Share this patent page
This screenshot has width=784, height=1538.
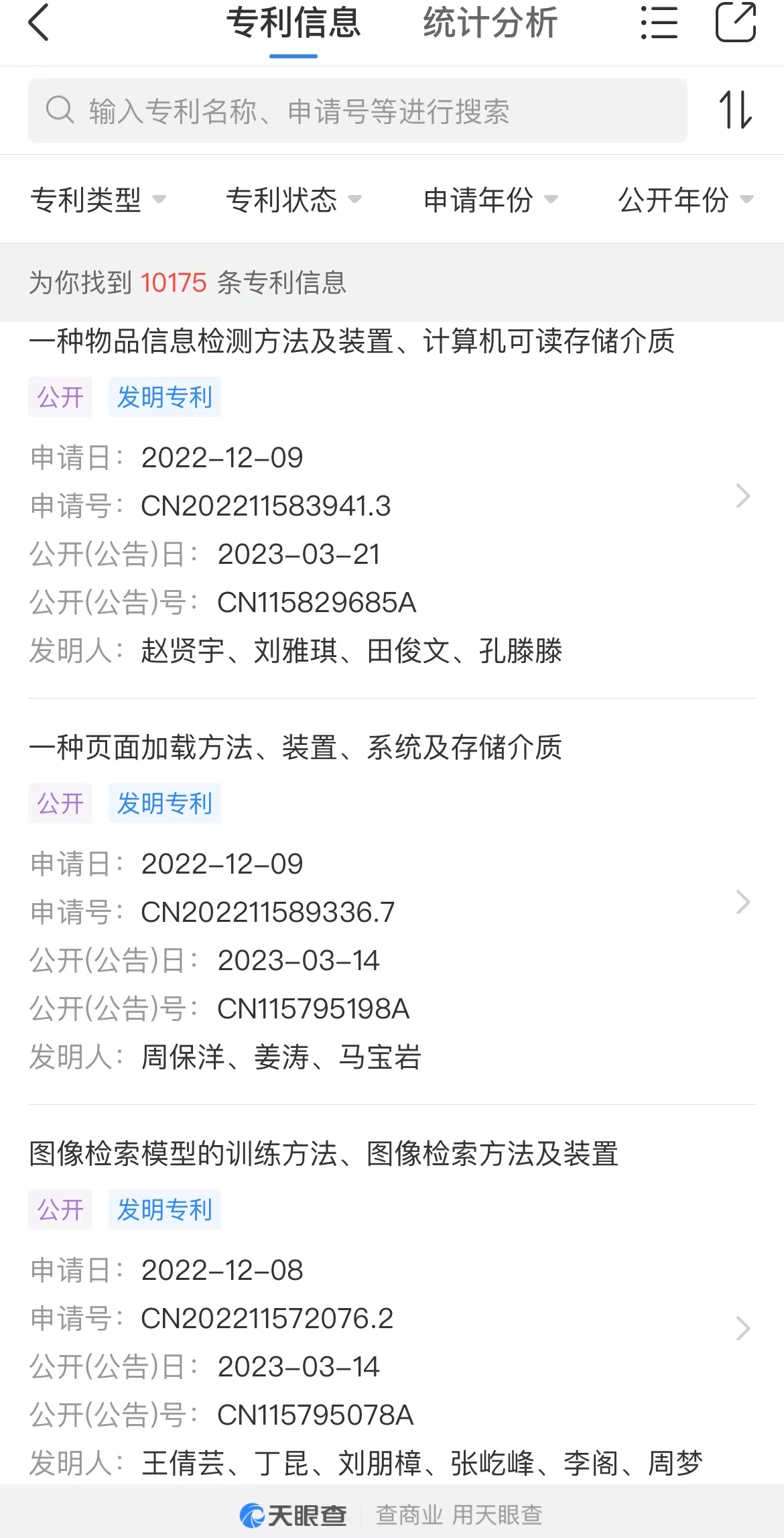[x=736, y=22]
